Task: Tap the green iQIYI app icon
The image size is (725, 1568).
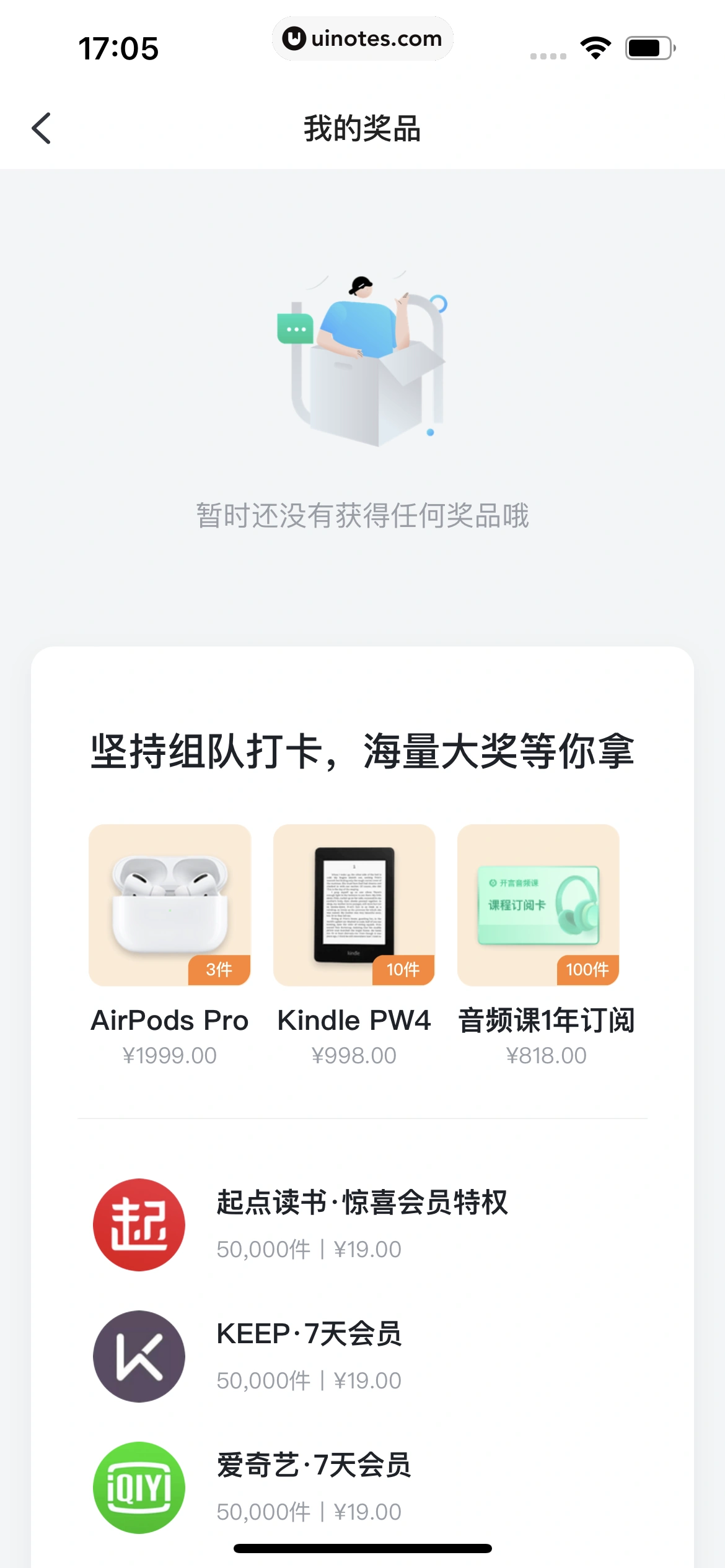Action: pos(138,1488)
